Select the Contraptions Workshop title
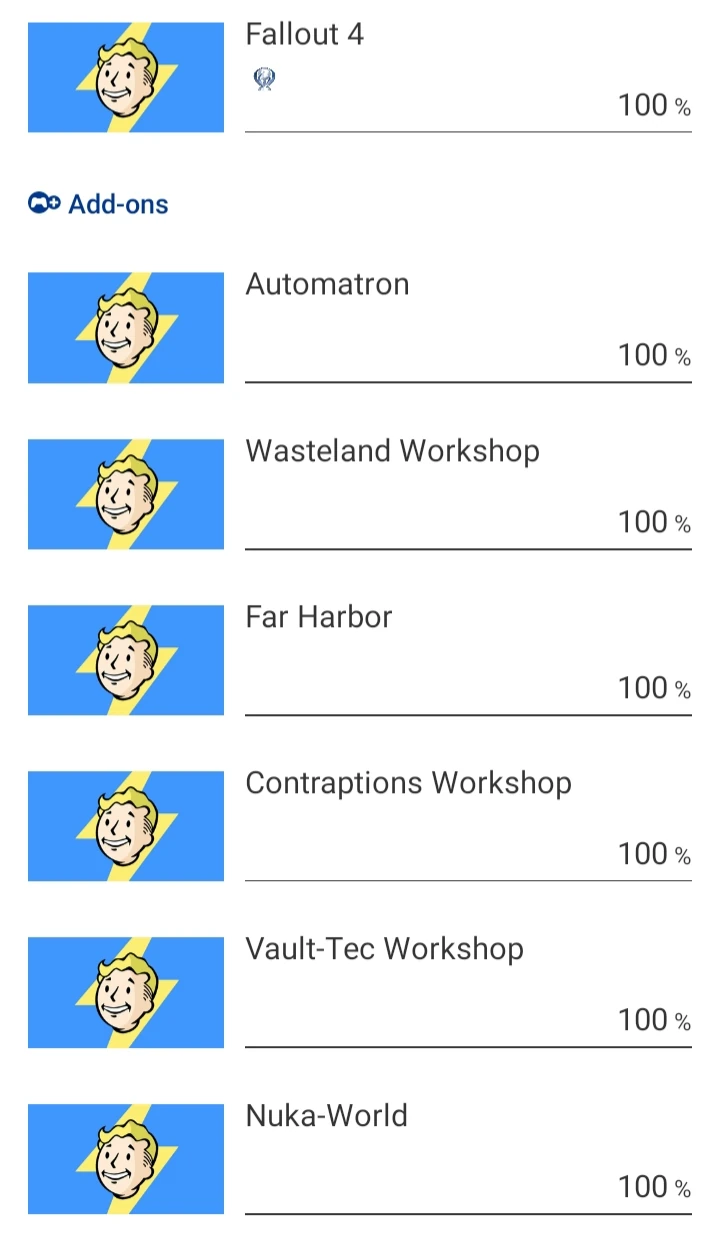720x1234 pixels. click(x=410, y=783)
